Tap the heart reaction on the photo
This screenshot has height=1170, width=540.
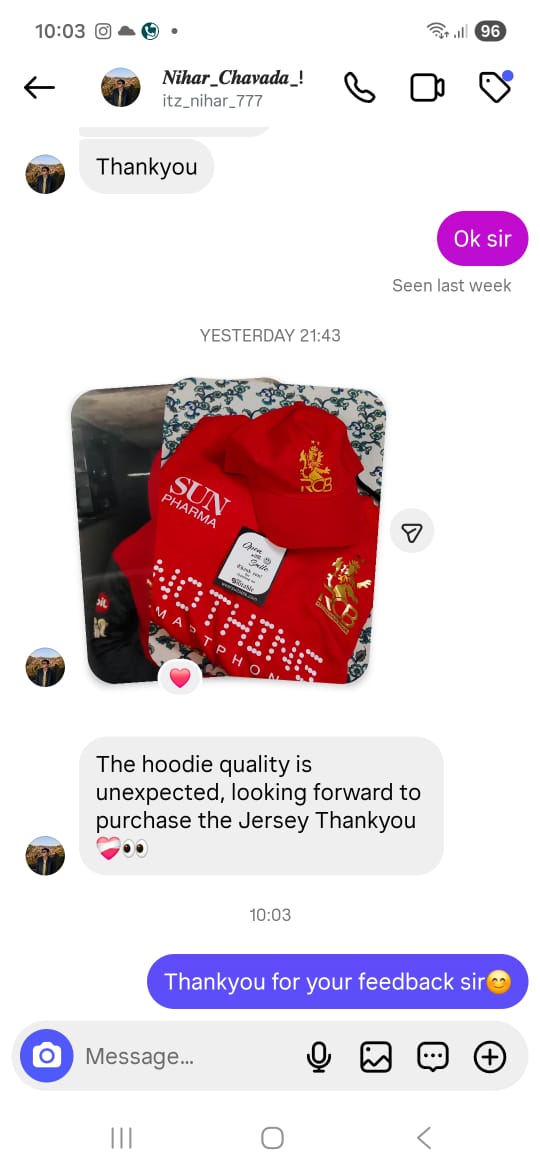180,678
